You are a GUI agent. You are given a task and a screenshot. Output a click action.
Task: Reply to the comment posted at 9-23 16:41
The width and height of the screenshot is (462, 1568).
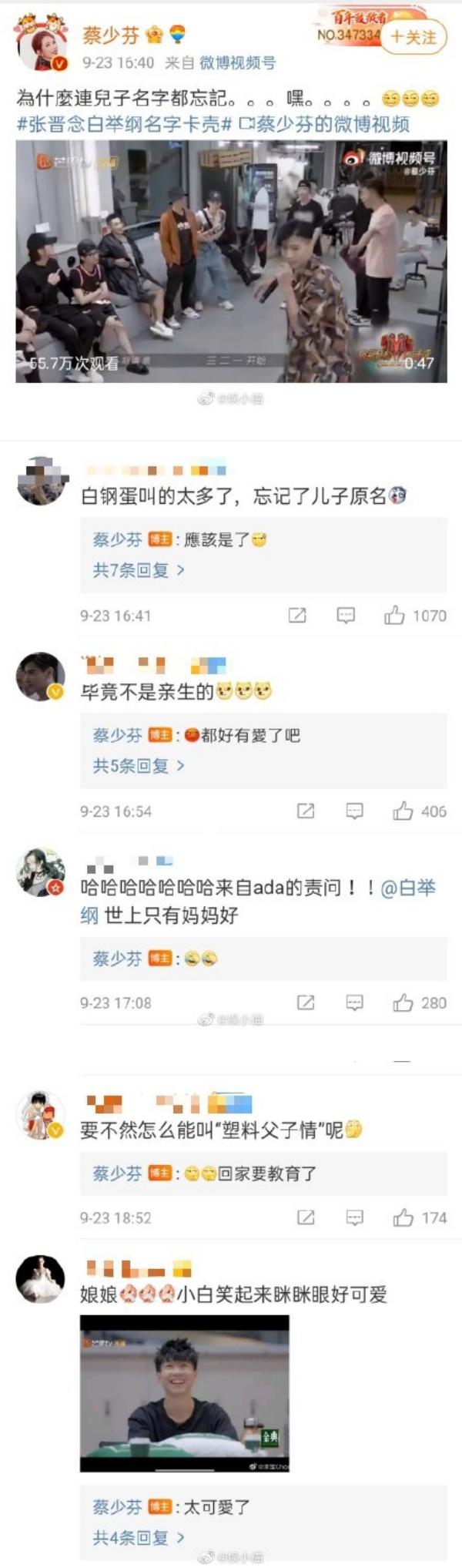pyautogui.click(x=346, y=616)
